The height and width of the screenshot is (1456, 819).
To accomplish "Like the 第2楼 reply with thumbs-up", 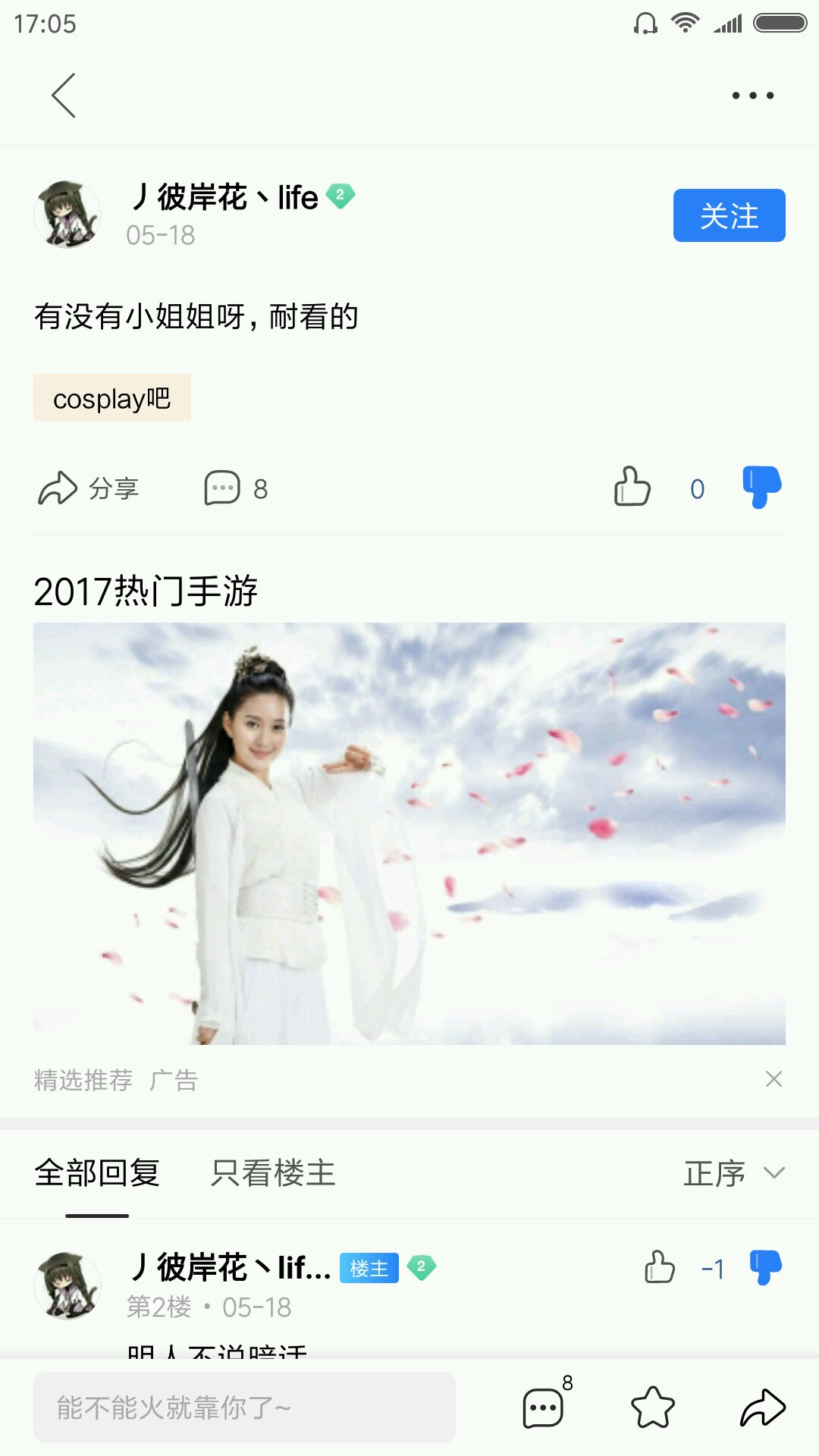I will tap(660, 1267).
